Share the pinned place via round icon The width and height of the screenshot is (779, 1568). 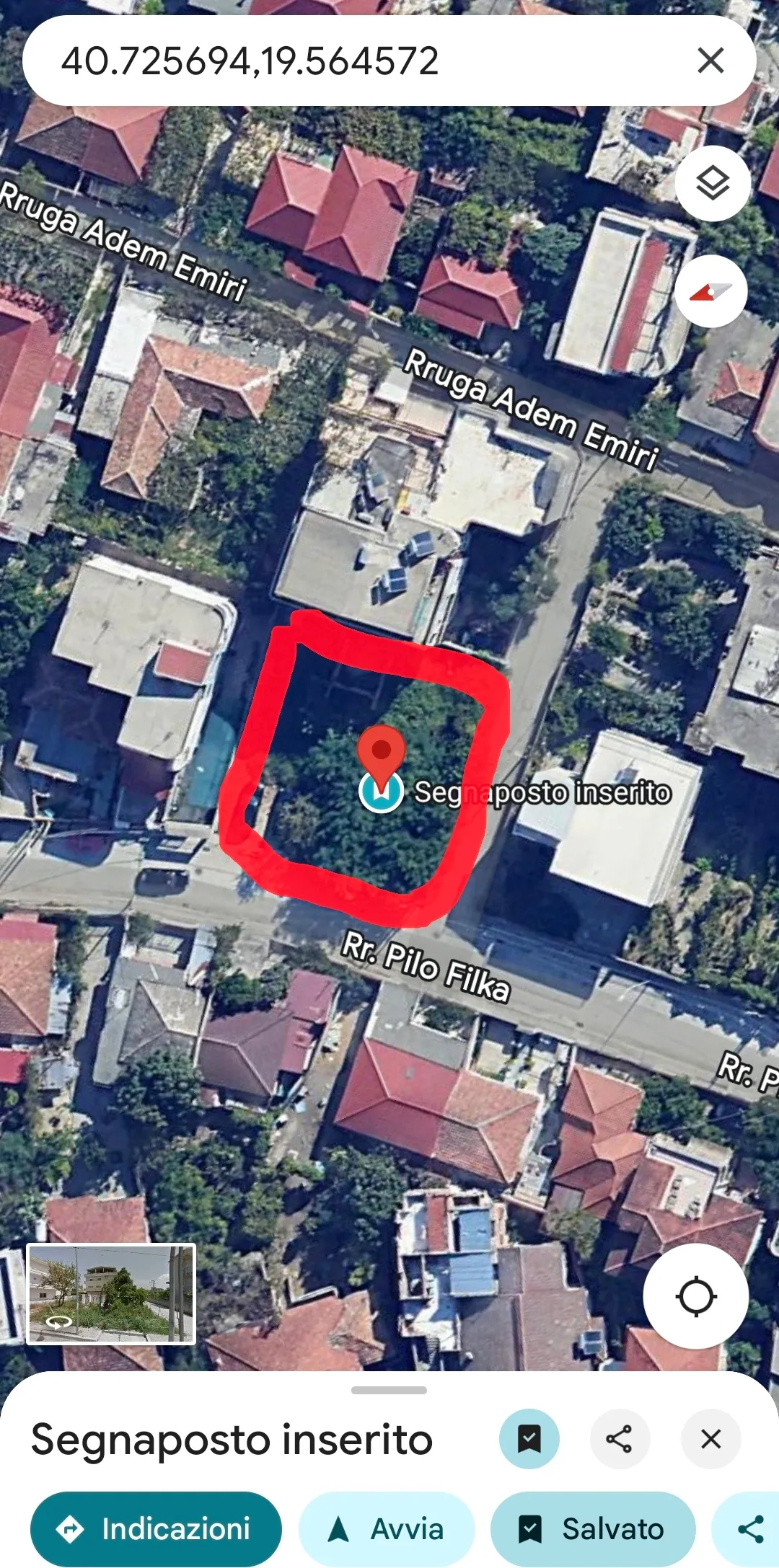[x=620, y=1439]
